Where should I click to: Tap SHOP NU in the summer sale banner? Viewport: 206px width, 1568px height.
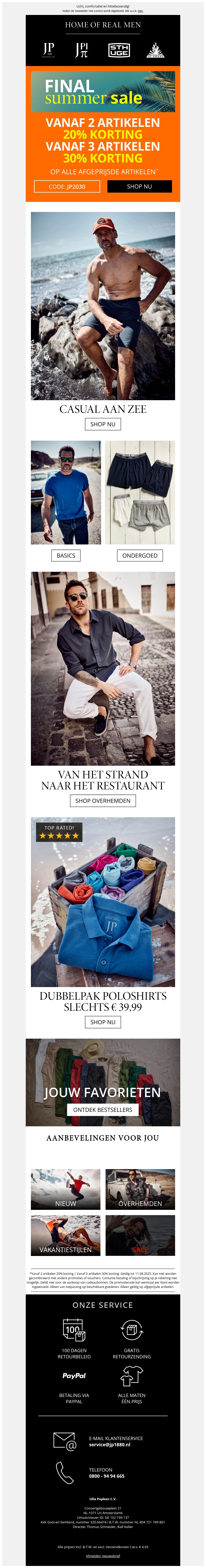tap(139, 186)
